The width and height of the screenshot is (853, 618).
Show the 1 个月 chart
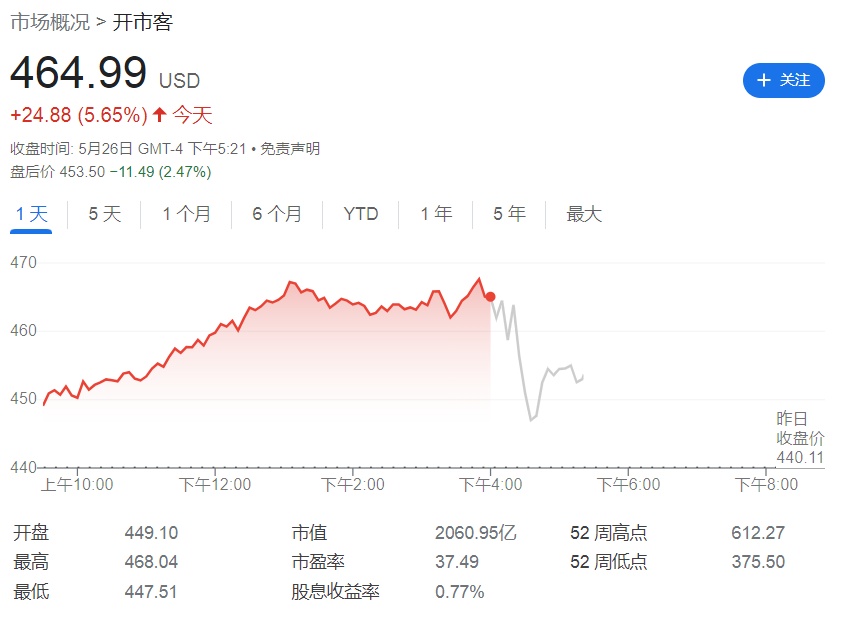tap(186, 214)
